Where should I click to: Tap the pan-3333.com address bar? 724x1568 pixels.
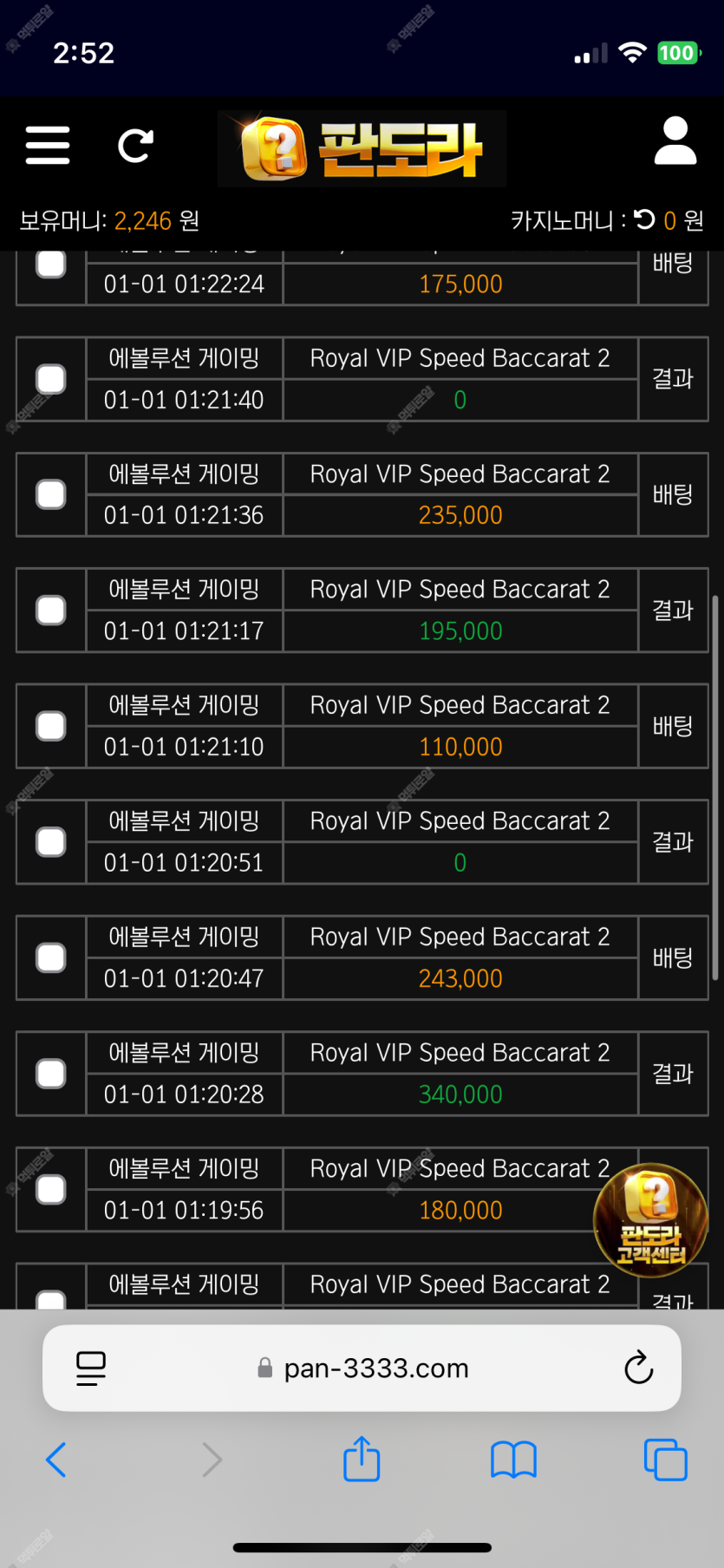(x=362, y=1368)
